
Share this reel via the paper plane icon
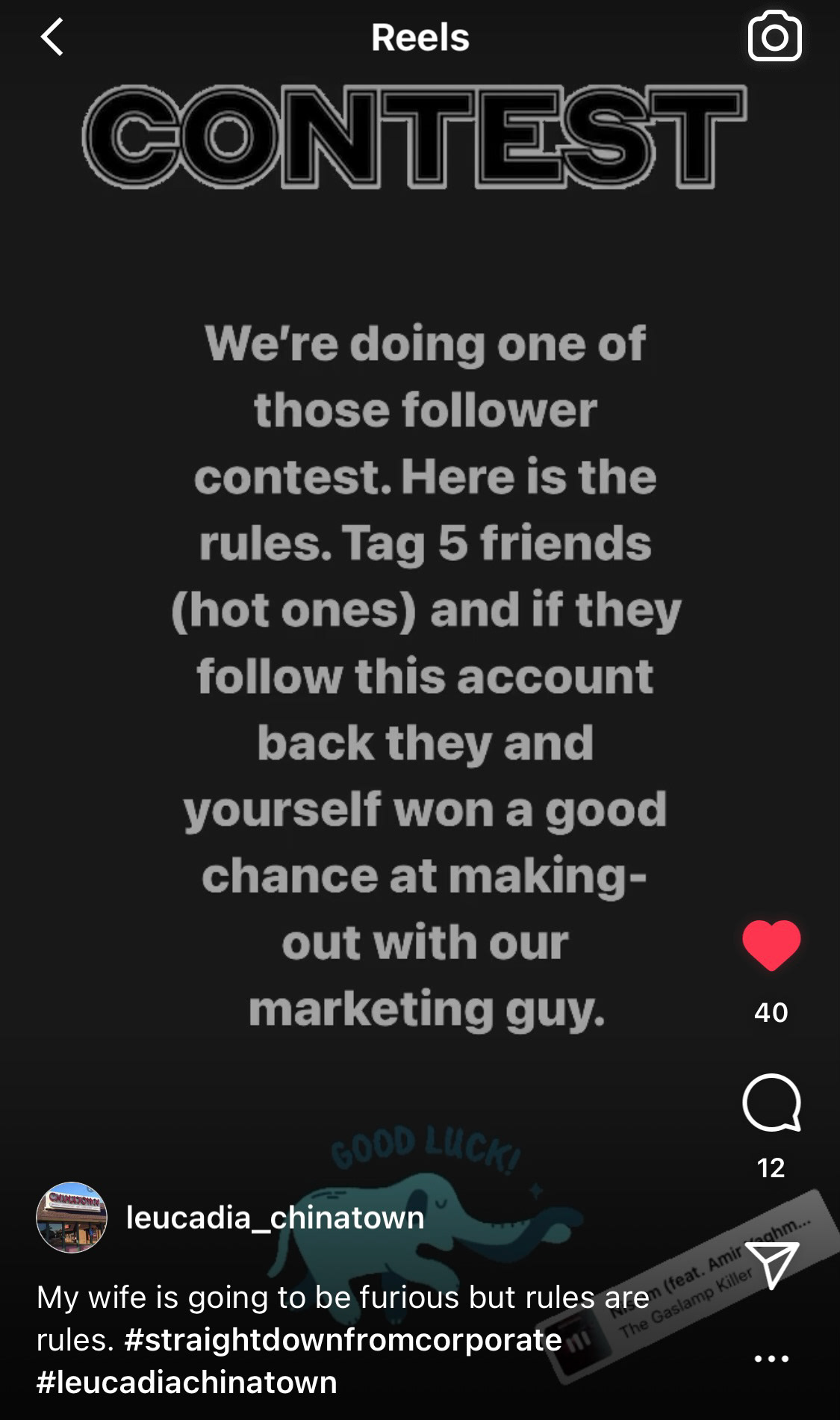click(772, 1264)
